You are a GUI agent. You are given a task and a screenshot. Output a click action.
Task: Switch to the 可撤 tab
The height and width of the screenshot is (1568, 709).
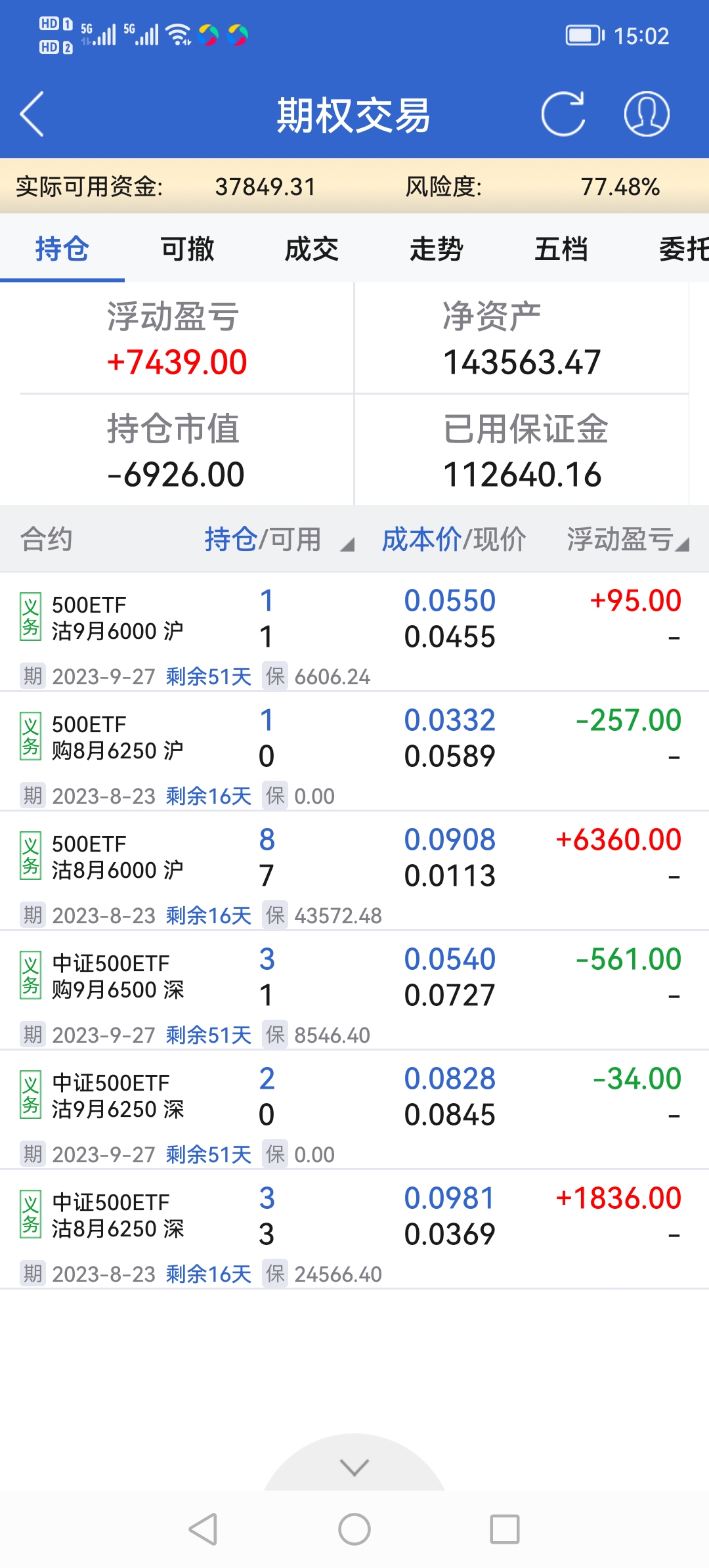click(x=187, y=250)
